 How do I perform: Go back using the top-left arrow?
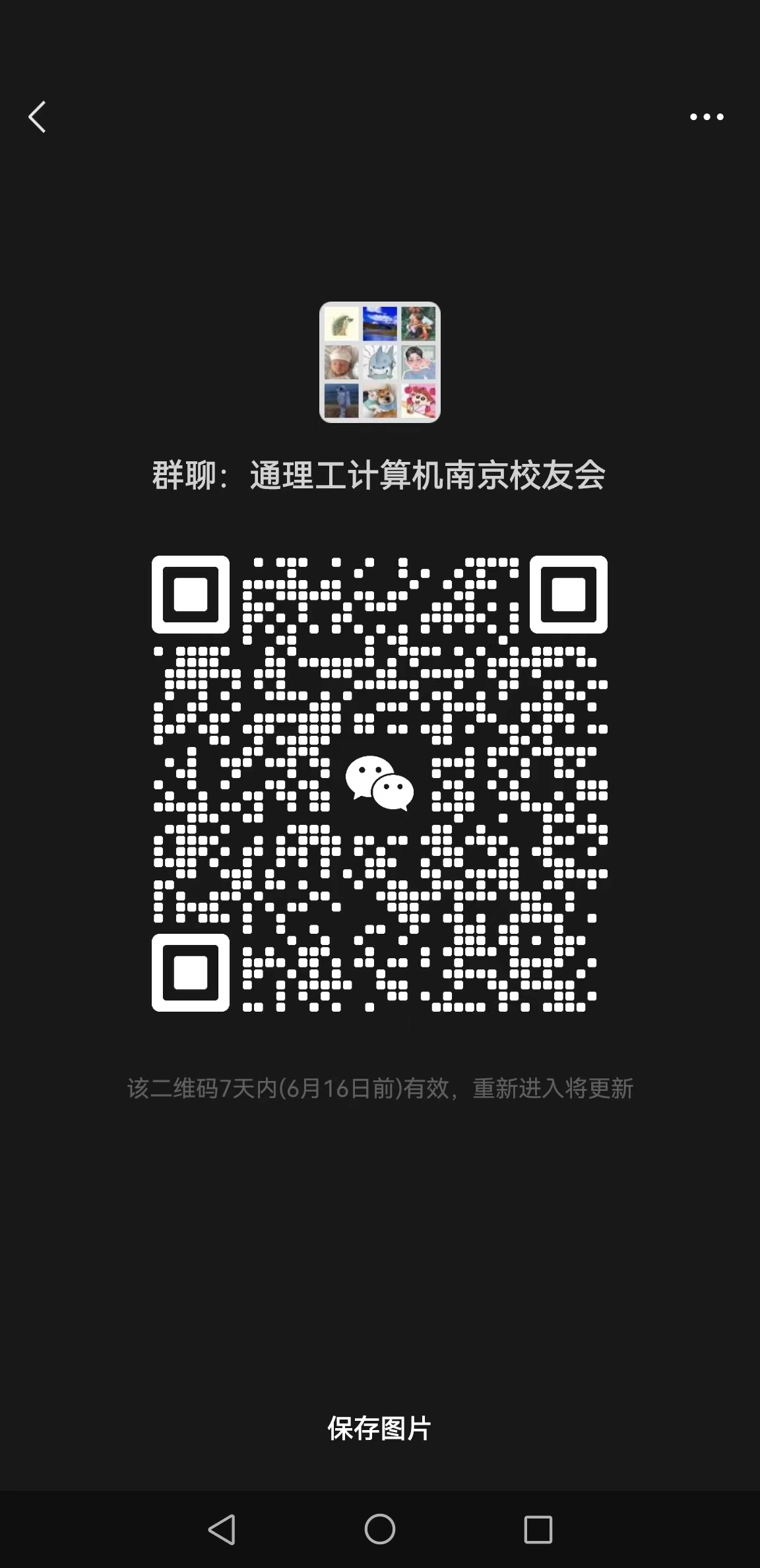[x=37, y=117]
